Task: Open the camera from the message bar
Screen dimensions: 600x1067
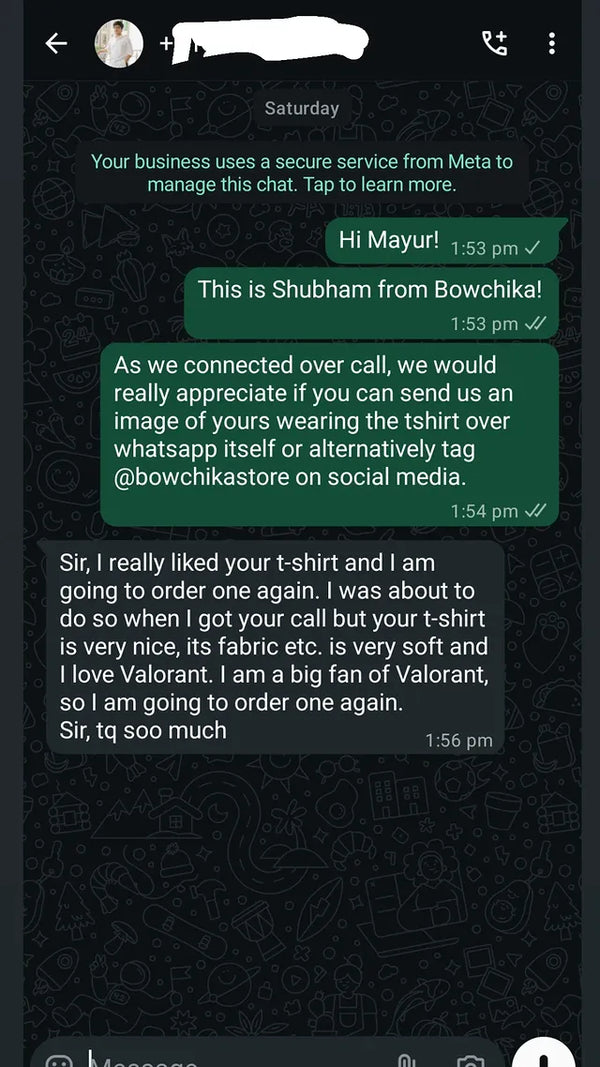Action: (x=468, y=1058)
